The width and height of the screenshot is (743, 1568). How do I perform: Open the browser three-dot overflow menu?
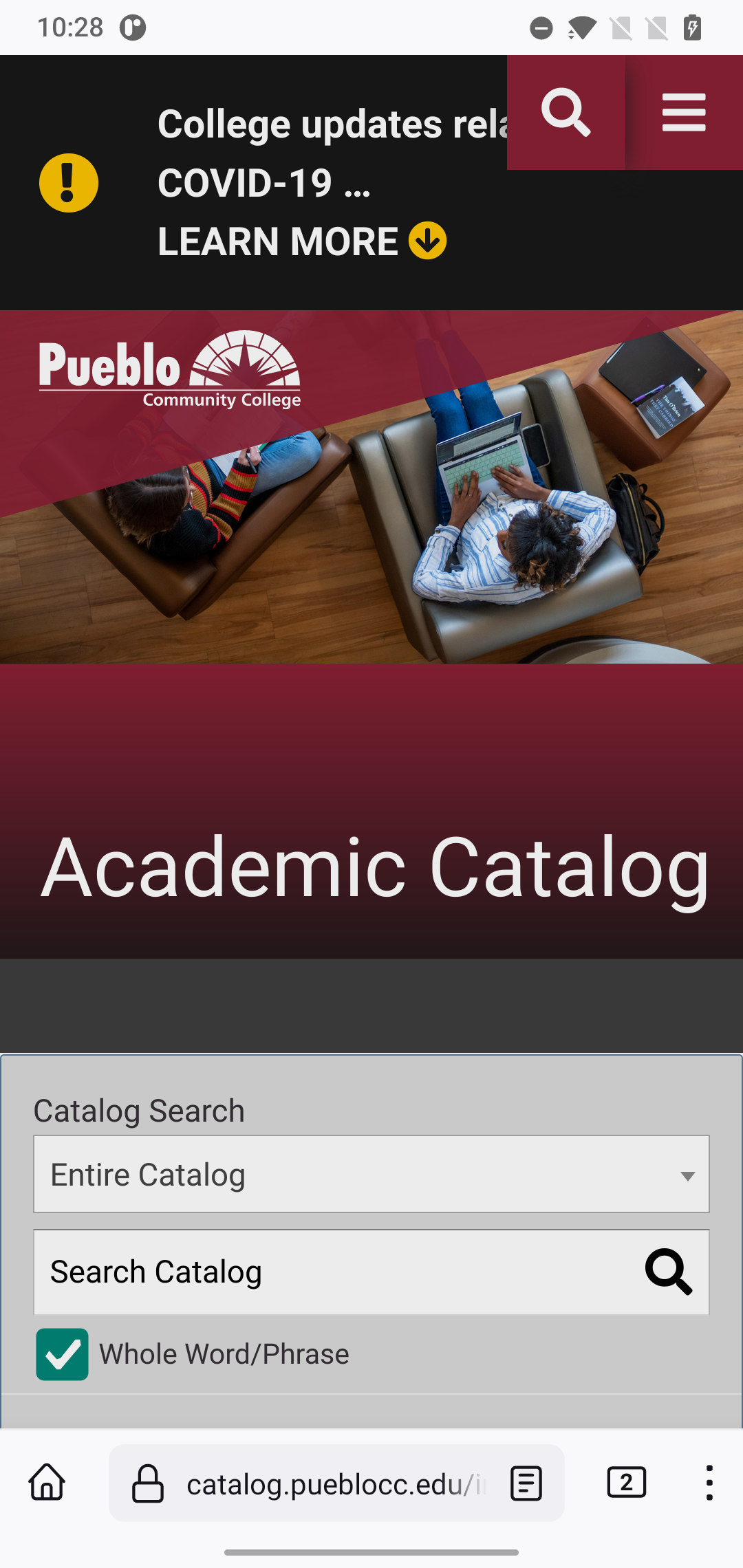pyautogui.click(x=709, y=1483)
